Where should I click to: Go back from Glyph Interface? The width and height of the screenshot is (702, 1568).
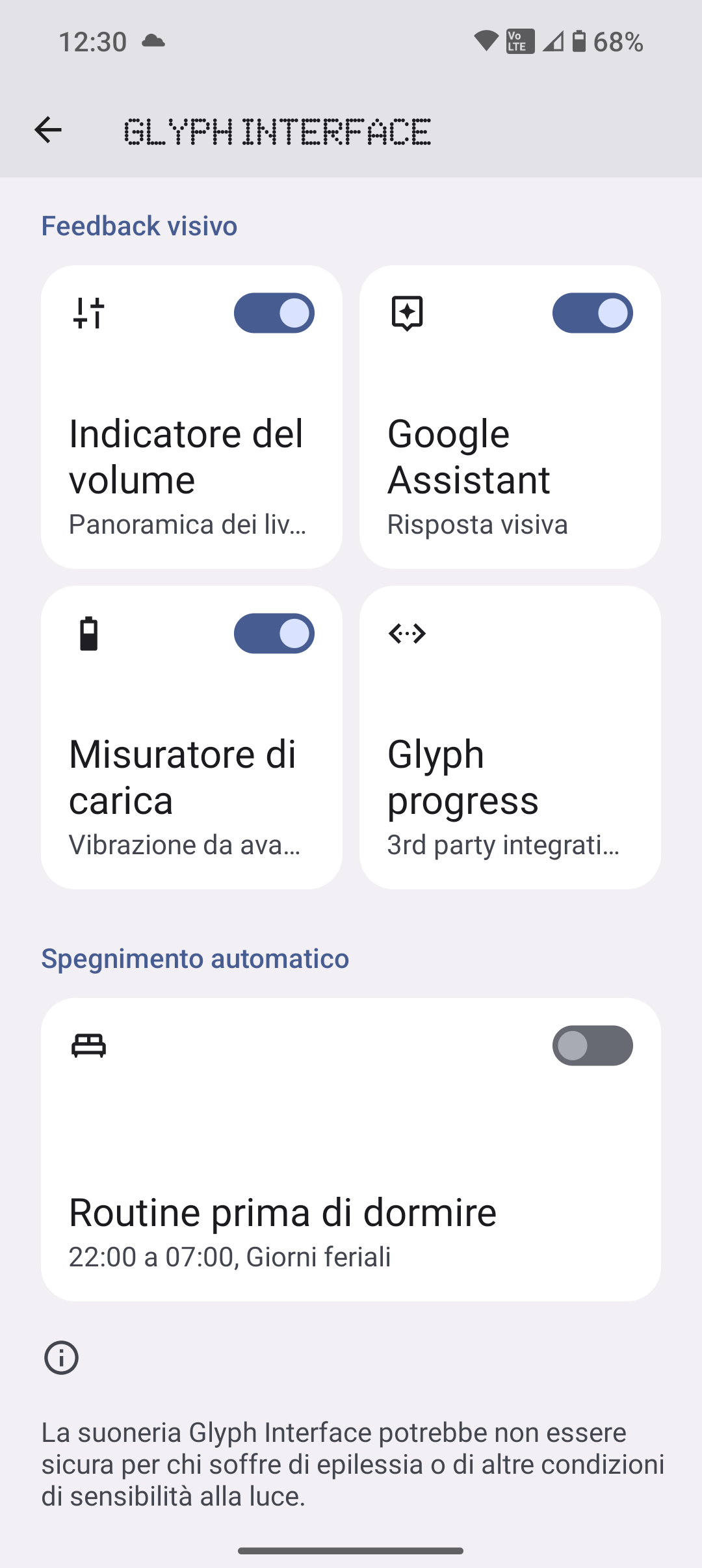[48, 130]
